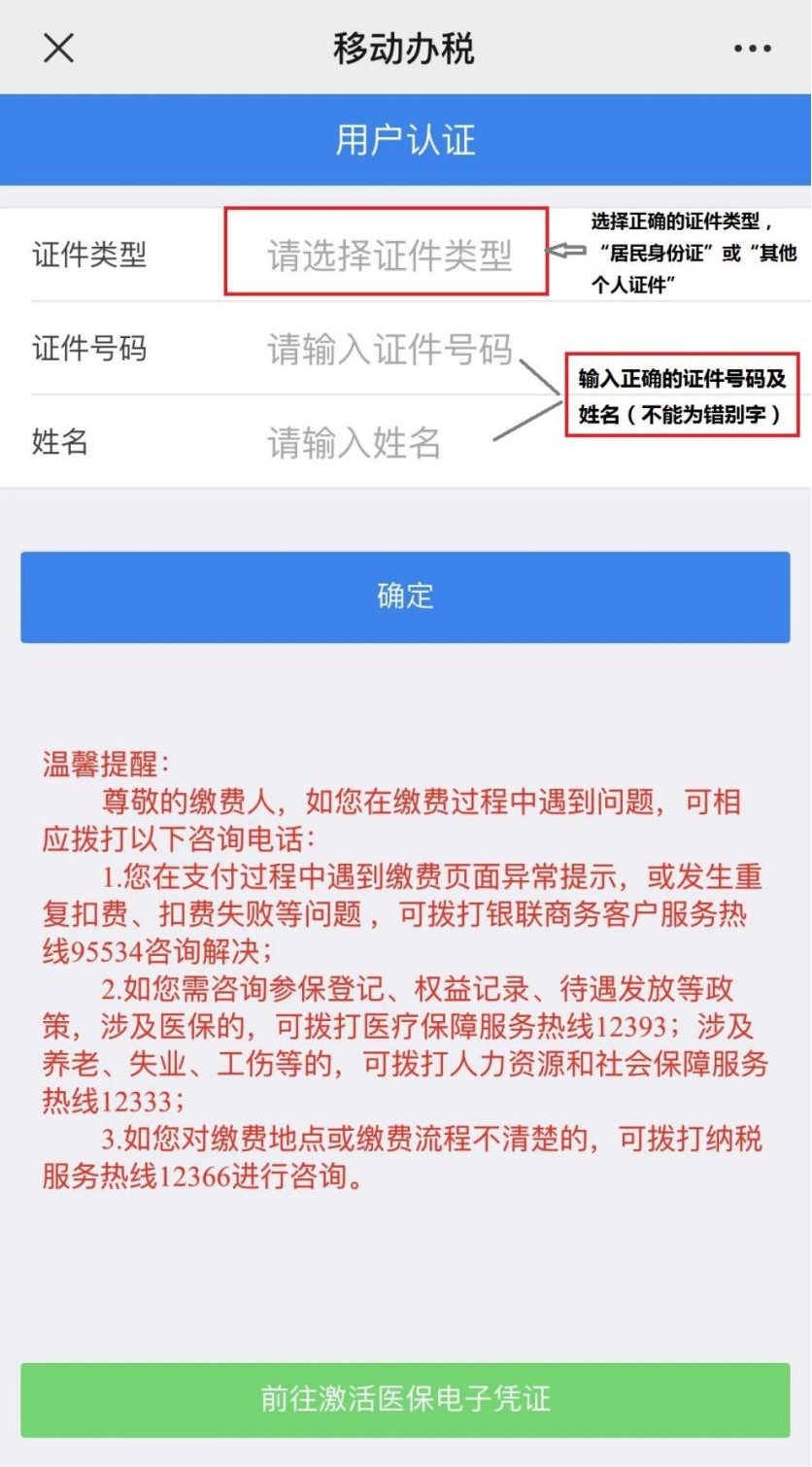Close the 移动办税 page
The image size is (812, 1467).
click(59, 48)
